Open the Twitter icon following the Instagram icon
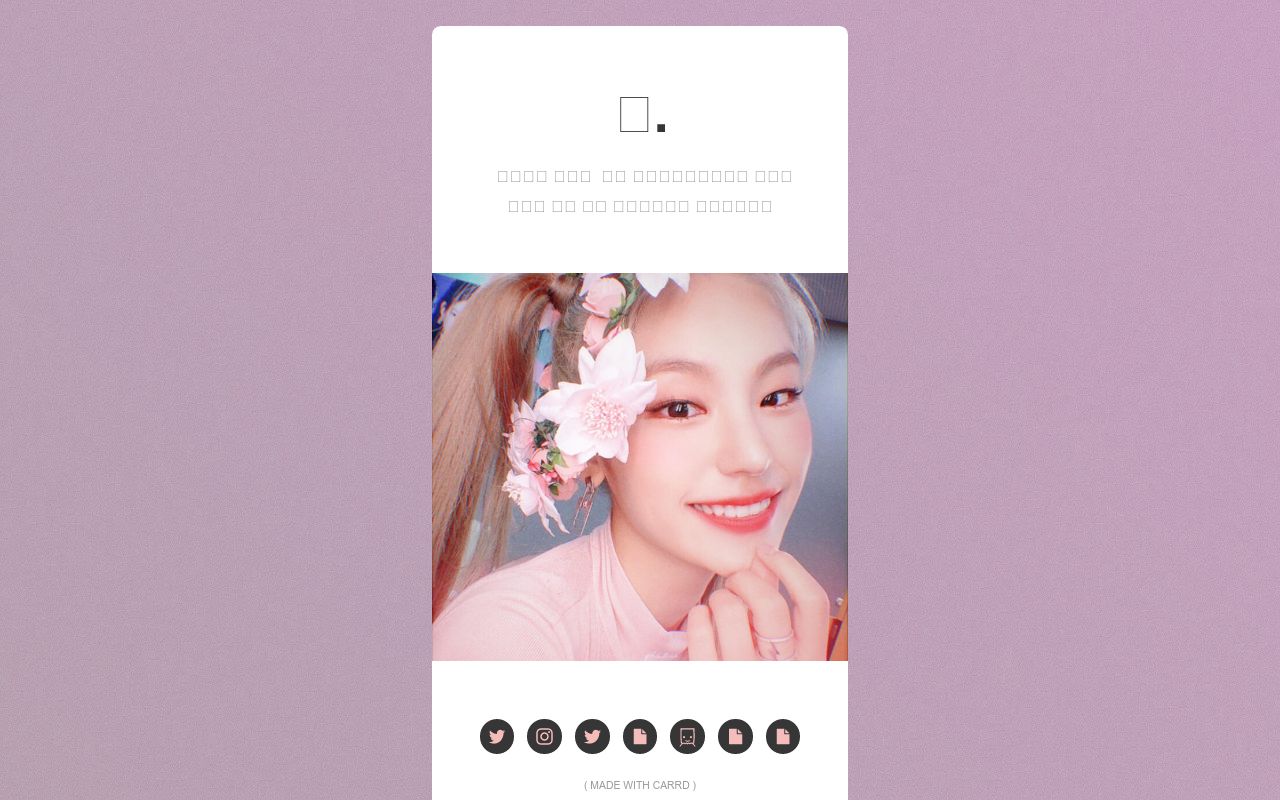1280x800 pixels. 592,737
